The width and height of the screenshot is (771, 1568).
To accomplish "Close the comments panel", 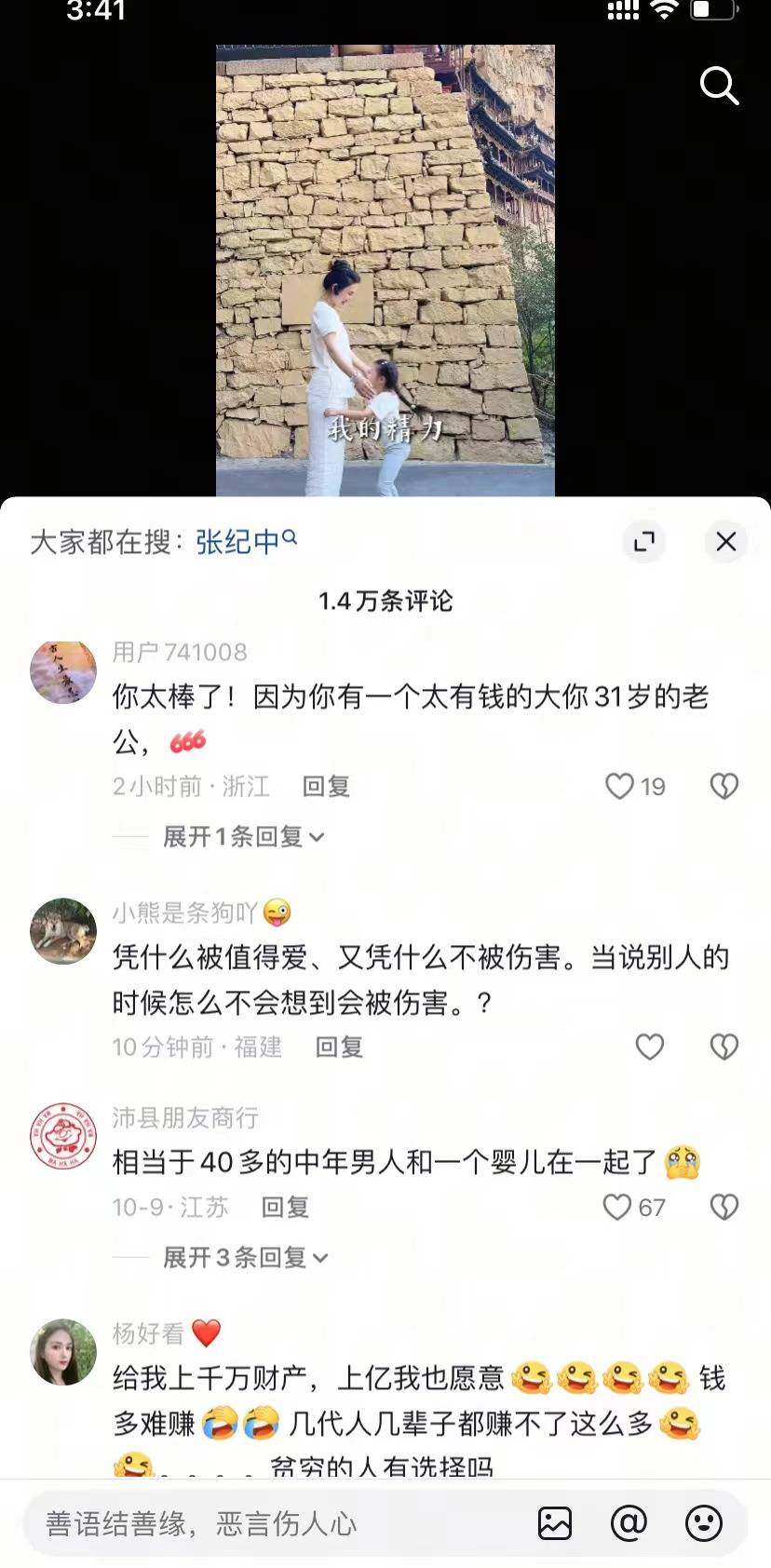I will click(725, 541).
